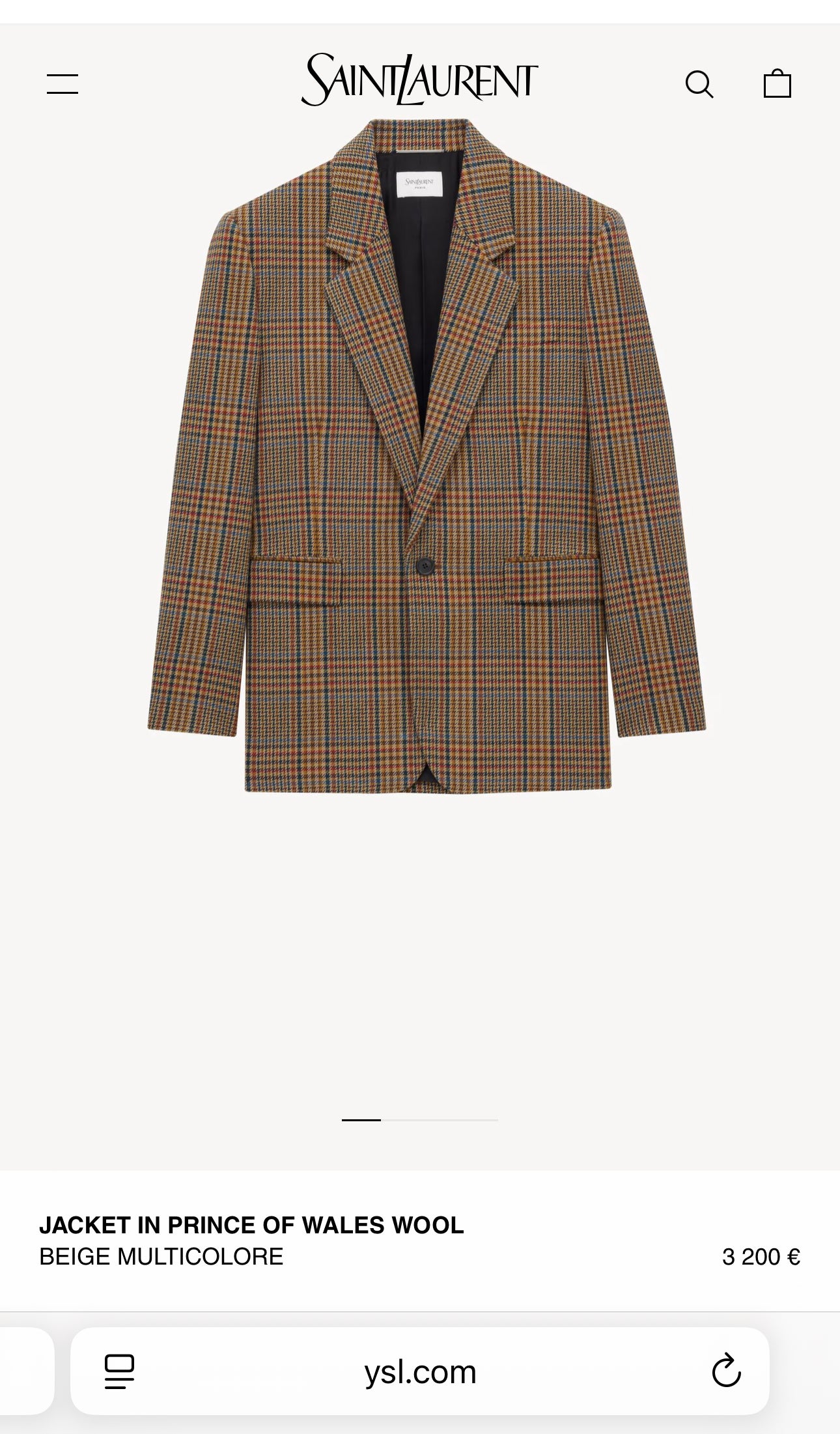Viewport: 840px width, 1434px height.
Task: Reload the ysl.com page
Action: click(726, 1371)
